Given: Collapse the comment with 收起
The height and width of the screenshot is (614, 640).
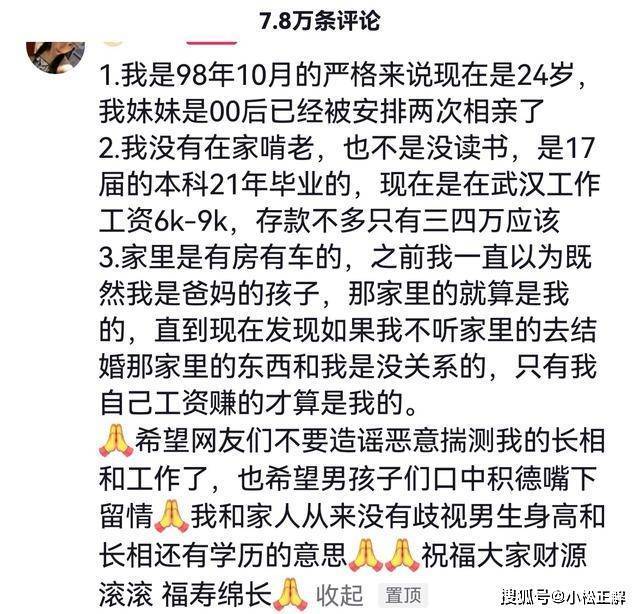Looking at the screenshot, I should click(340, 593).
